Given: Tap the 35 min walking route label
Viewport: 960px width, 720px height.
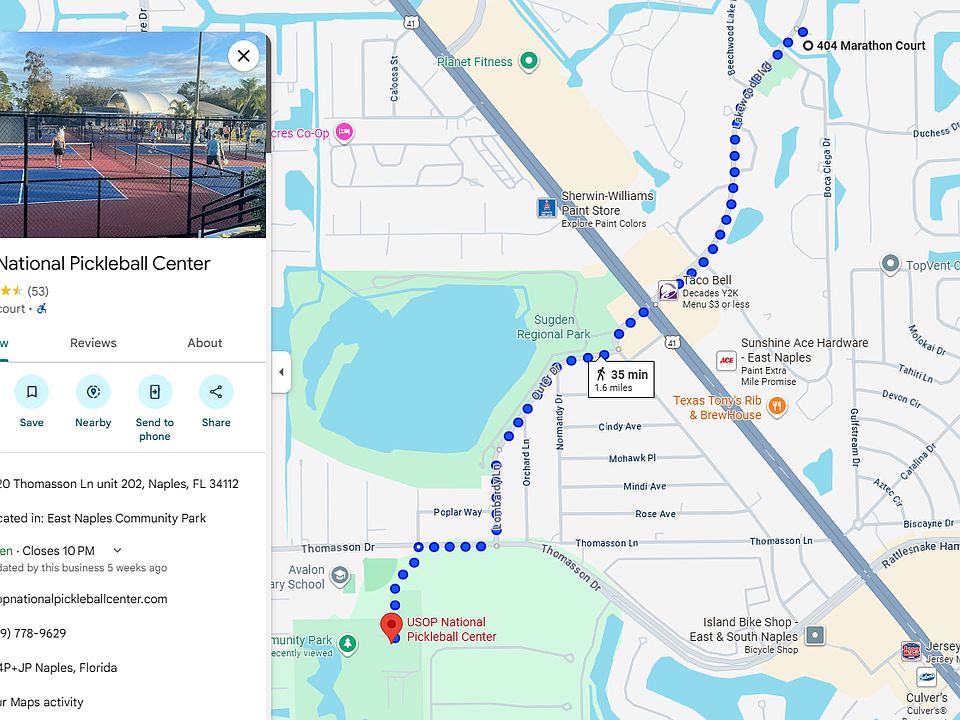Looking at the screenshot, I should tap(621, 379).
